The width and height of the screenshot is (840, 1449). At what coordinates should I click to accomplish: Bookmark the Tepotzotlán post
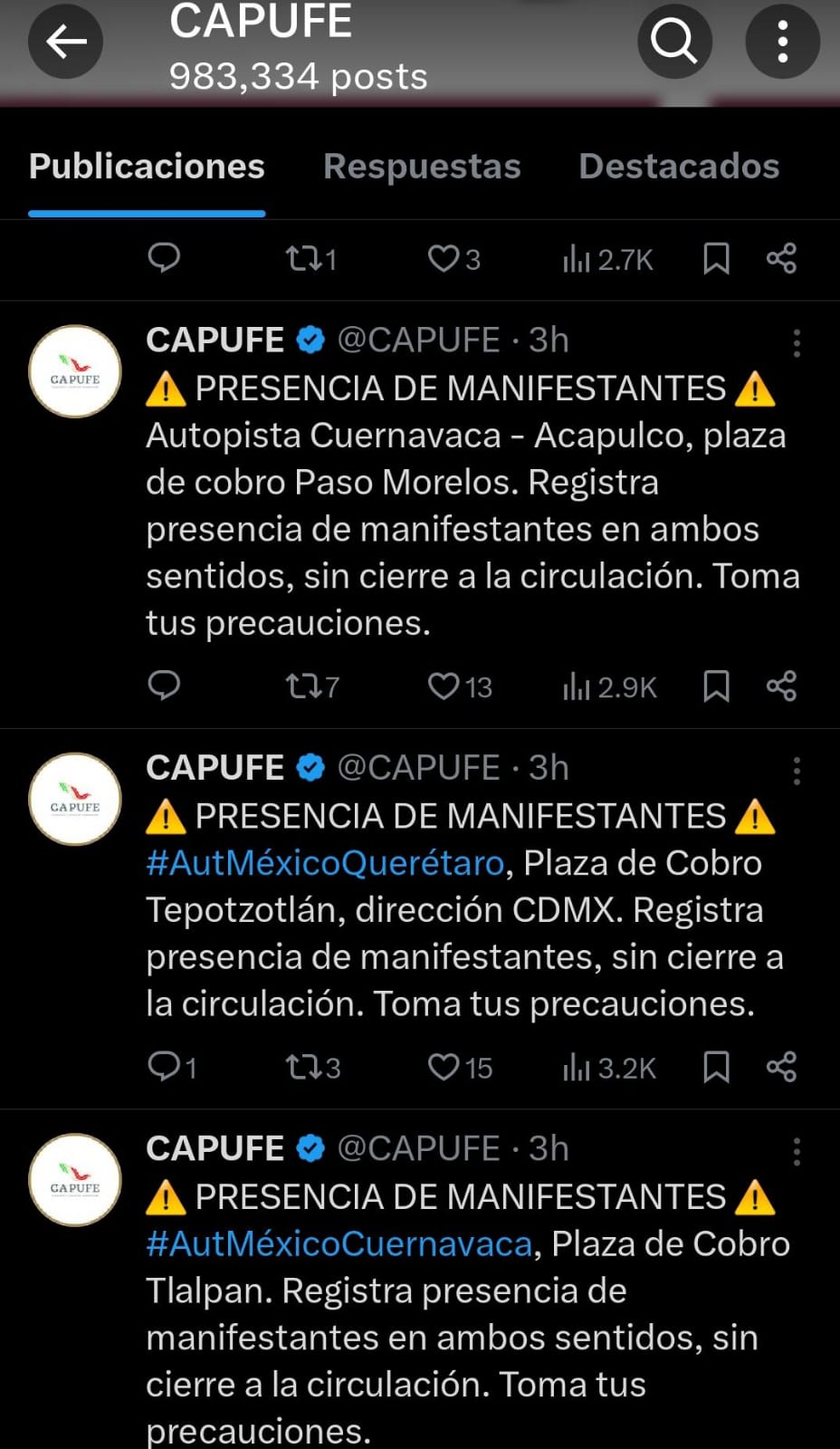(x=716, y=1067)
